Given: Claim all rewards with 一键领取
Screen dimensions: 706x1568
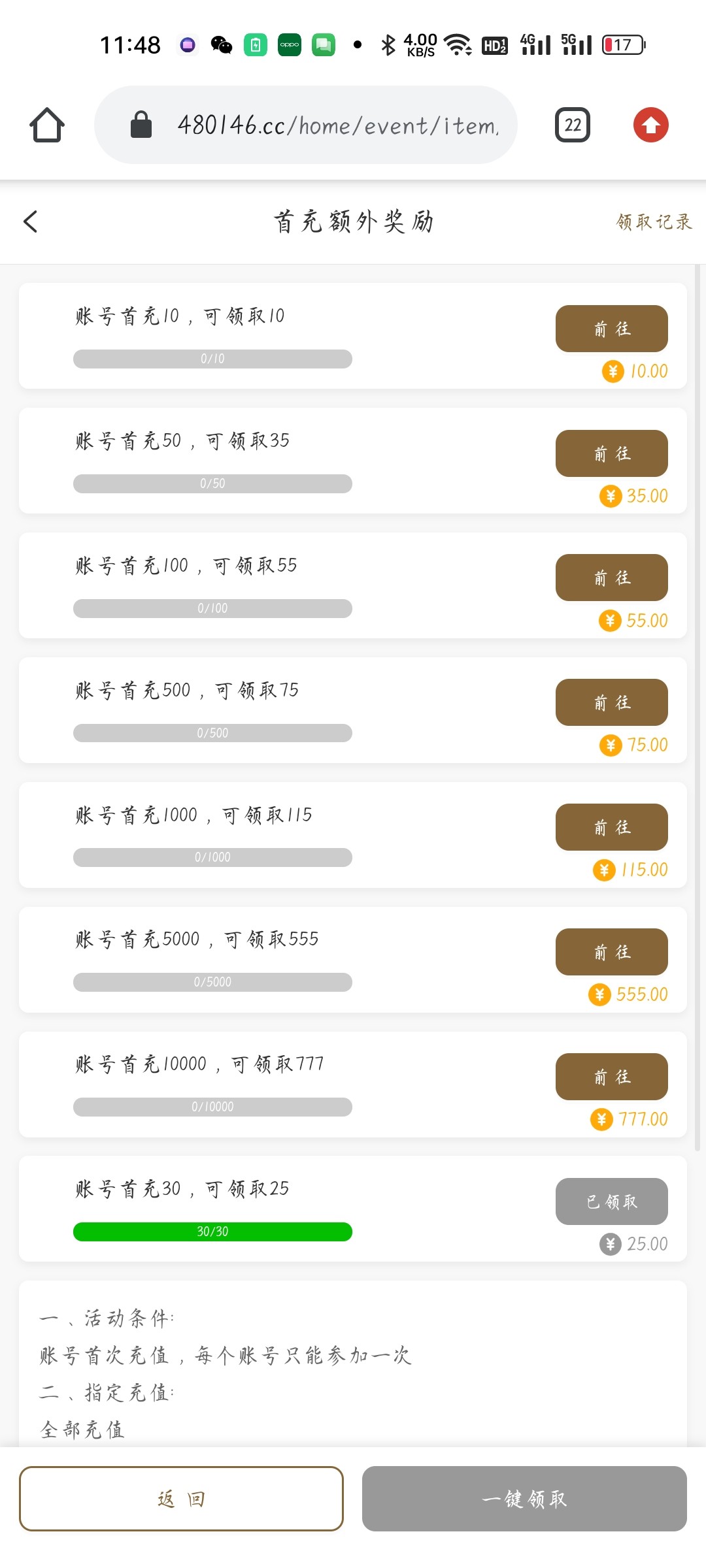Looking at the screenshot, I should (x=524, y=1499).
